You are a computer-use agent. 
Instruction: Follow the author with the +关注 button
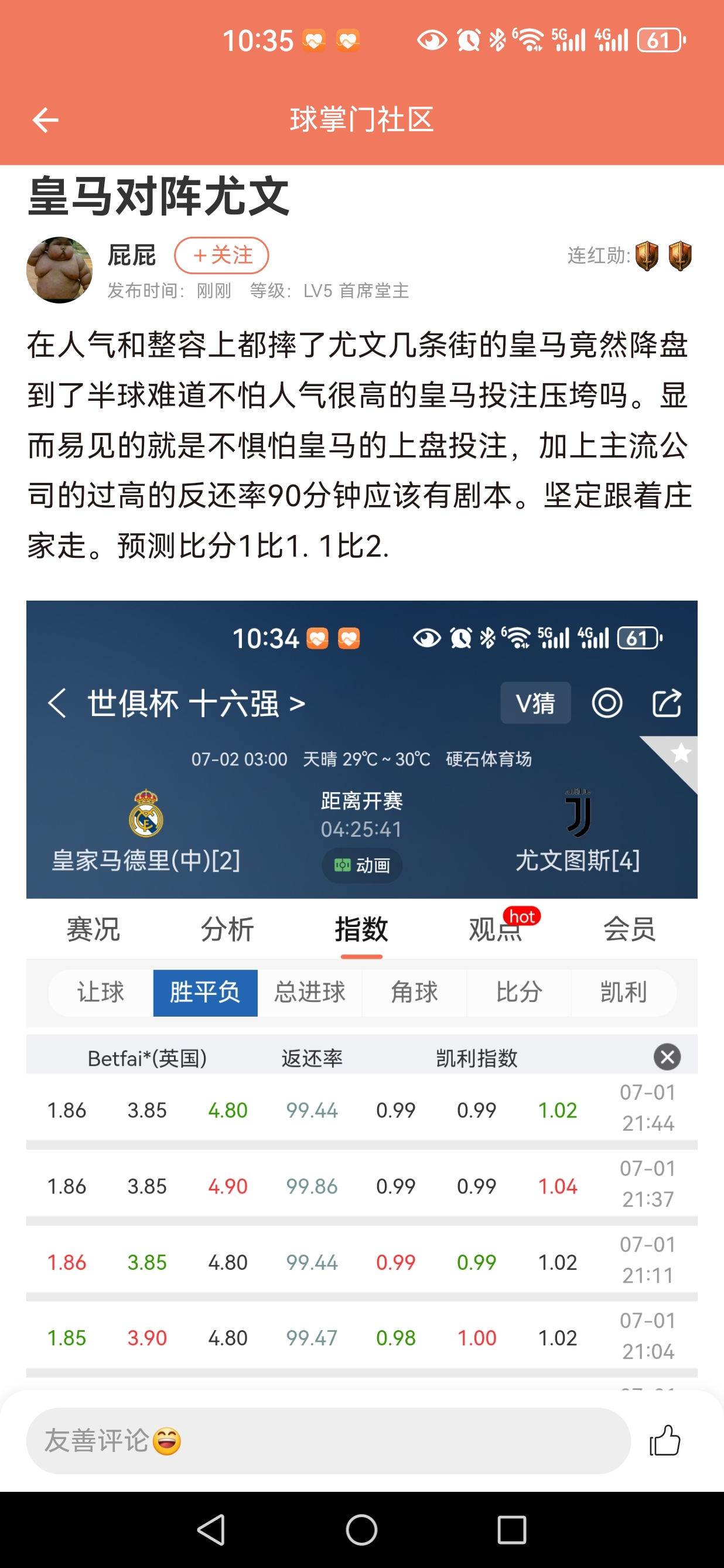tap(221, 255)
